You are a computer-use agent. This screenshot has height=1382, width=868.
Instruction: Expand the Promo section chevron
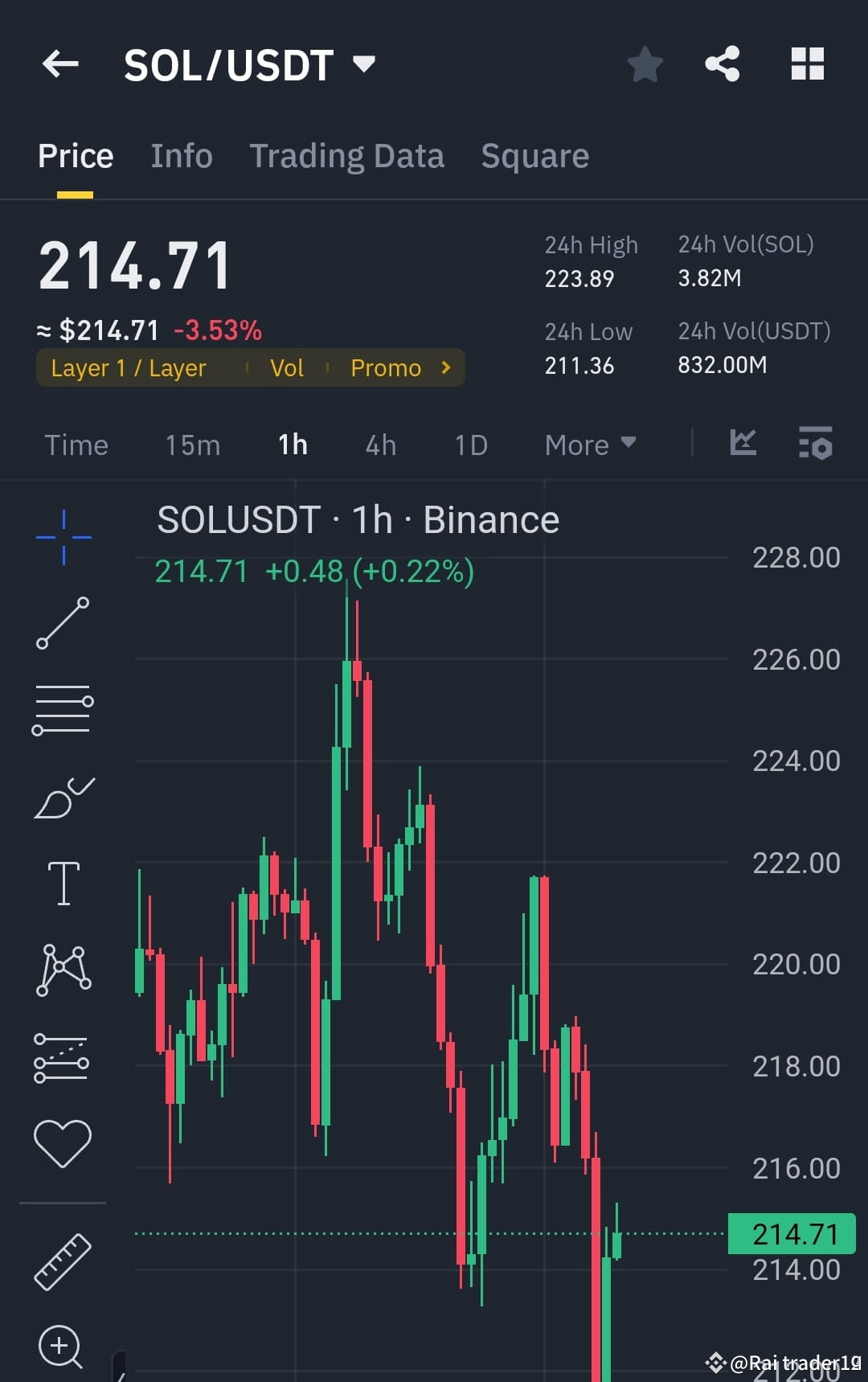pos(444,367)
